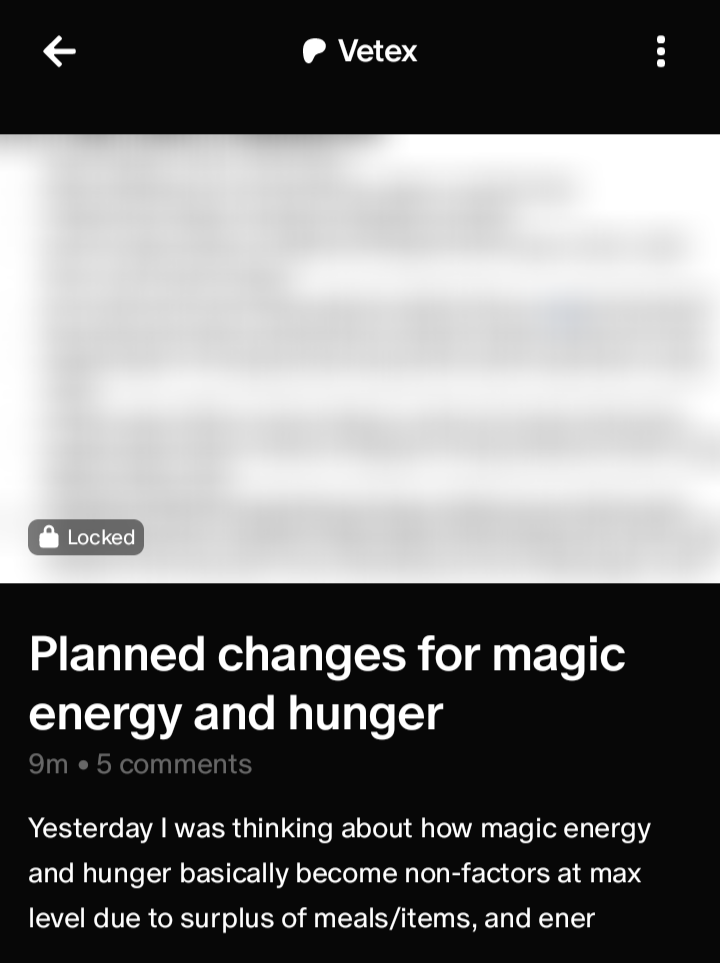This screenshot has height=963, width=720.
Task: Open the three-dot overflow menu
Action: [x=660, y=51]
